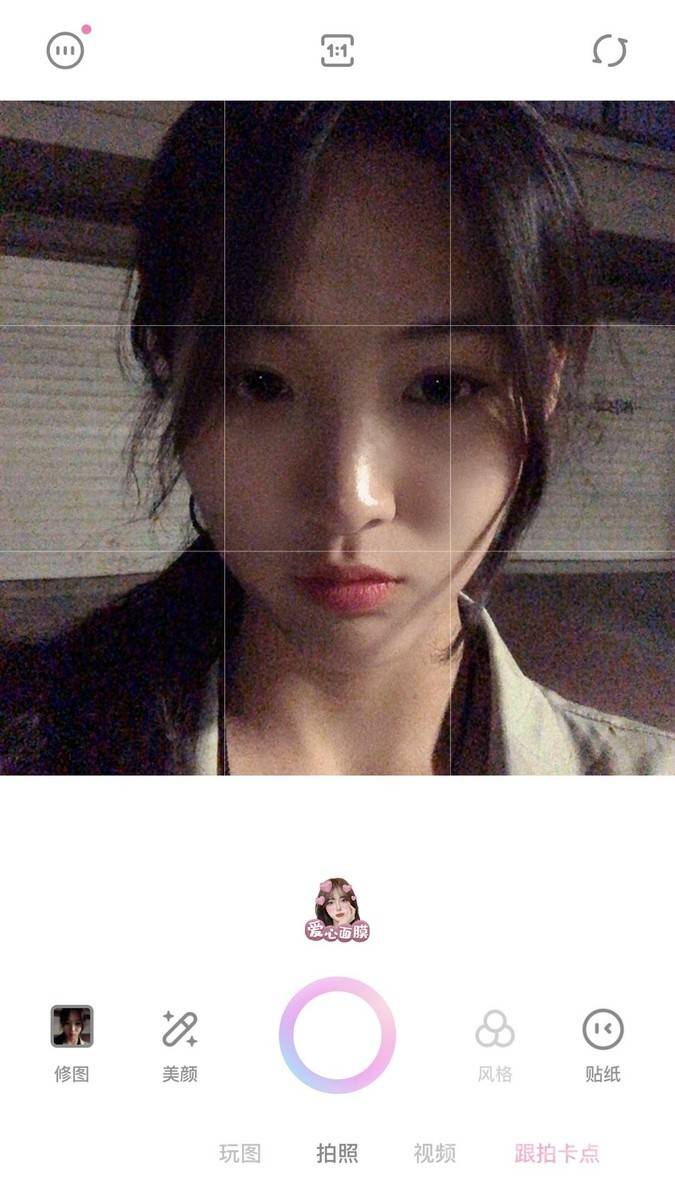Switch to 跟拍卡点 mode
Viewport: 675px width, 1200px height.
click(557, 1153)
